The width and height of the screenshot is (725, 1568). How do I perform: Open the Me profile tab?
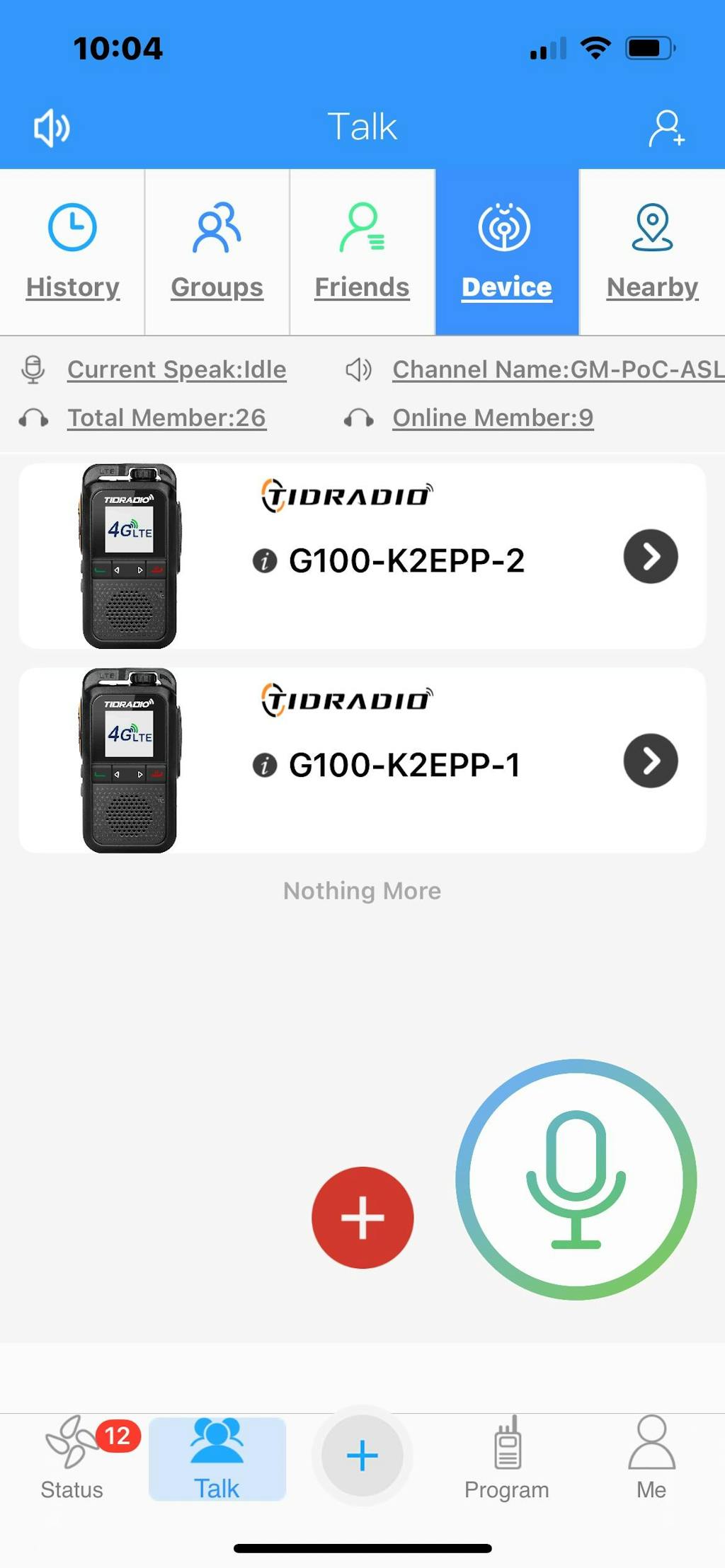pos(651,1458)
